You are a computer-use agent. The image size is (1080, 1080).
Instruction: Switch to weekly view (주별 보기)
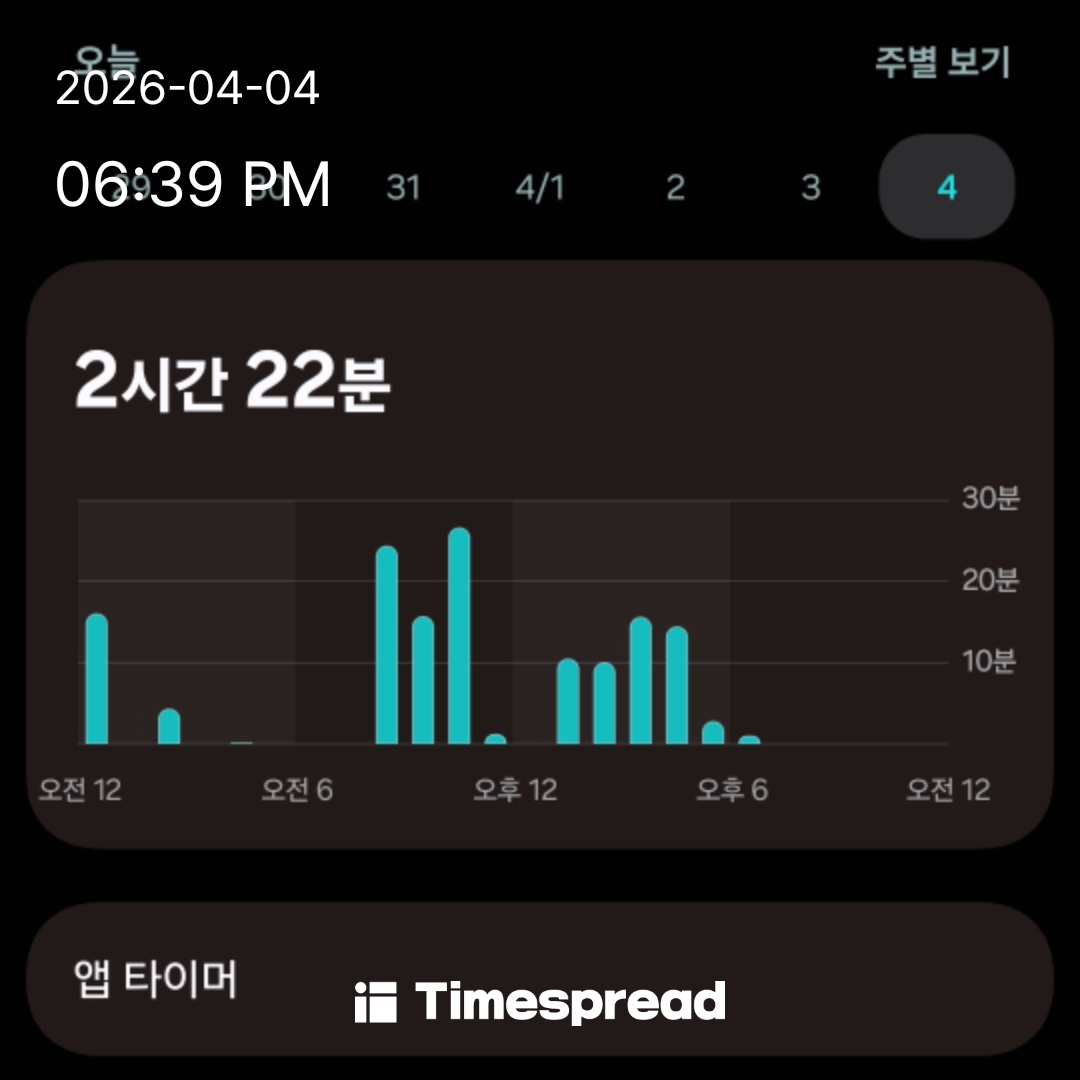coord(942,62)
